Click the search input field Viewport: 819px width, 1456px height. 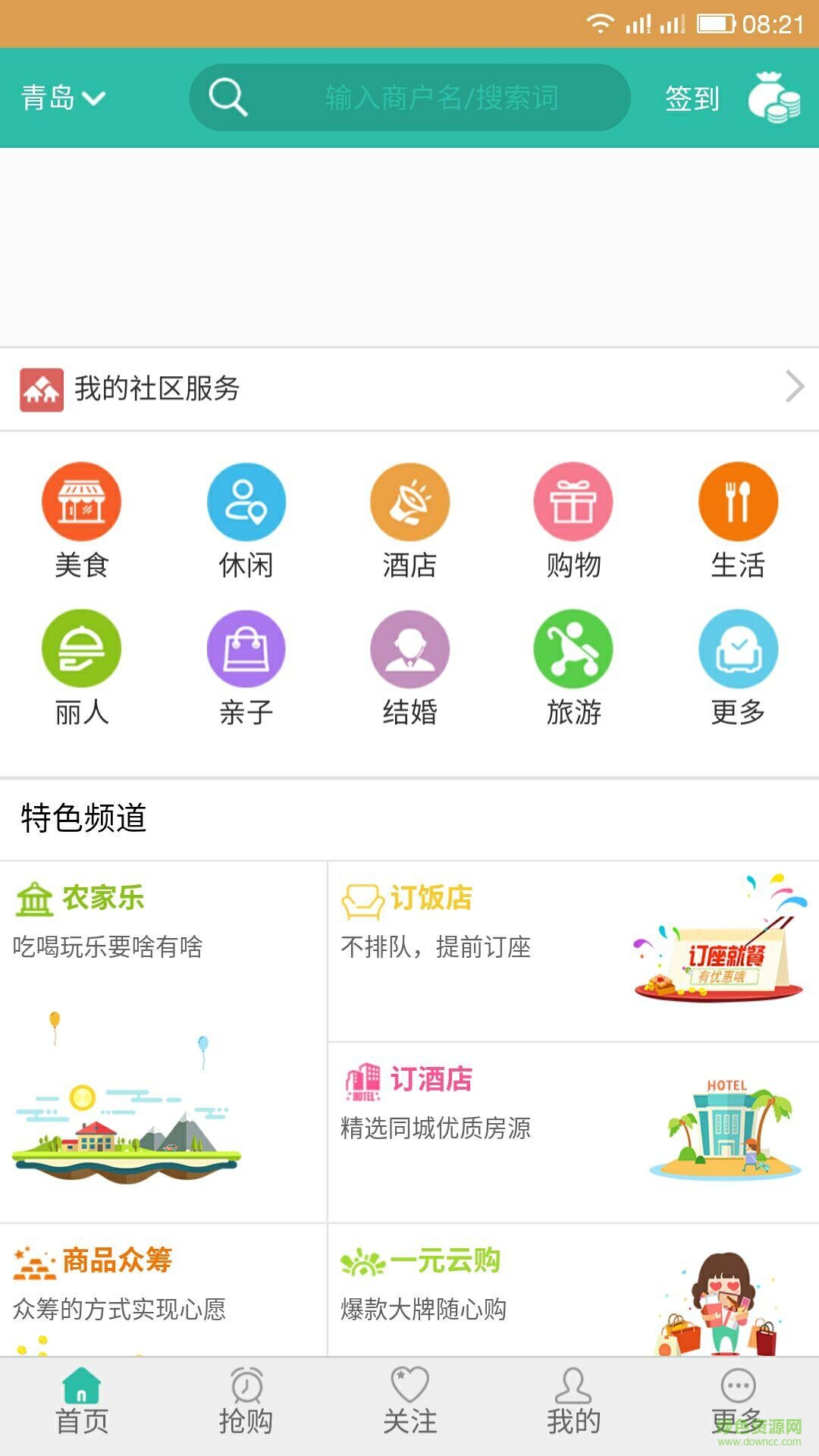(409, 97)
